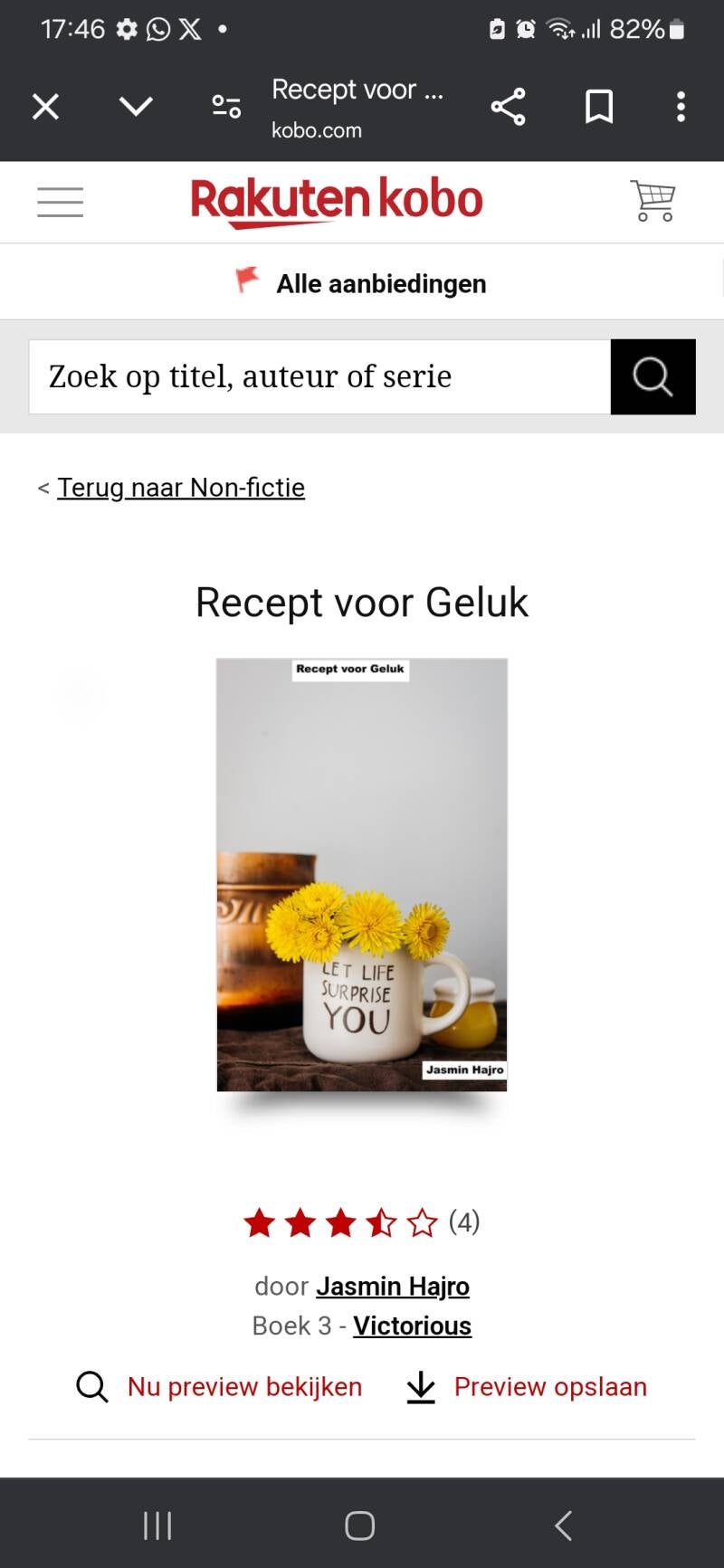Open recent apps from the navigation bar
Viewport: 724px width, 1568px height.
pos(157,1525)
